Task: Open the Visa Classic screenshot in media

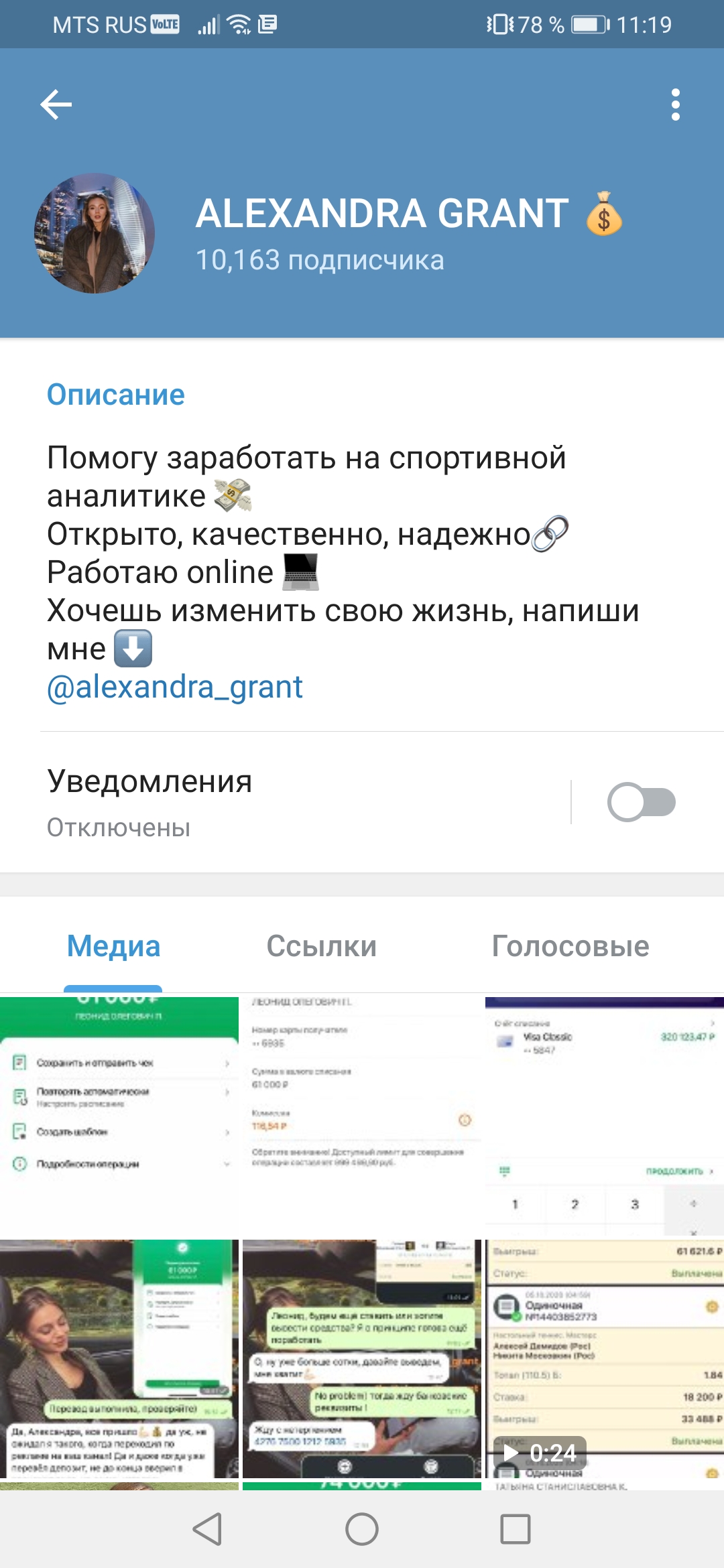Action: pyautogui.click(x=605, y=1116)
